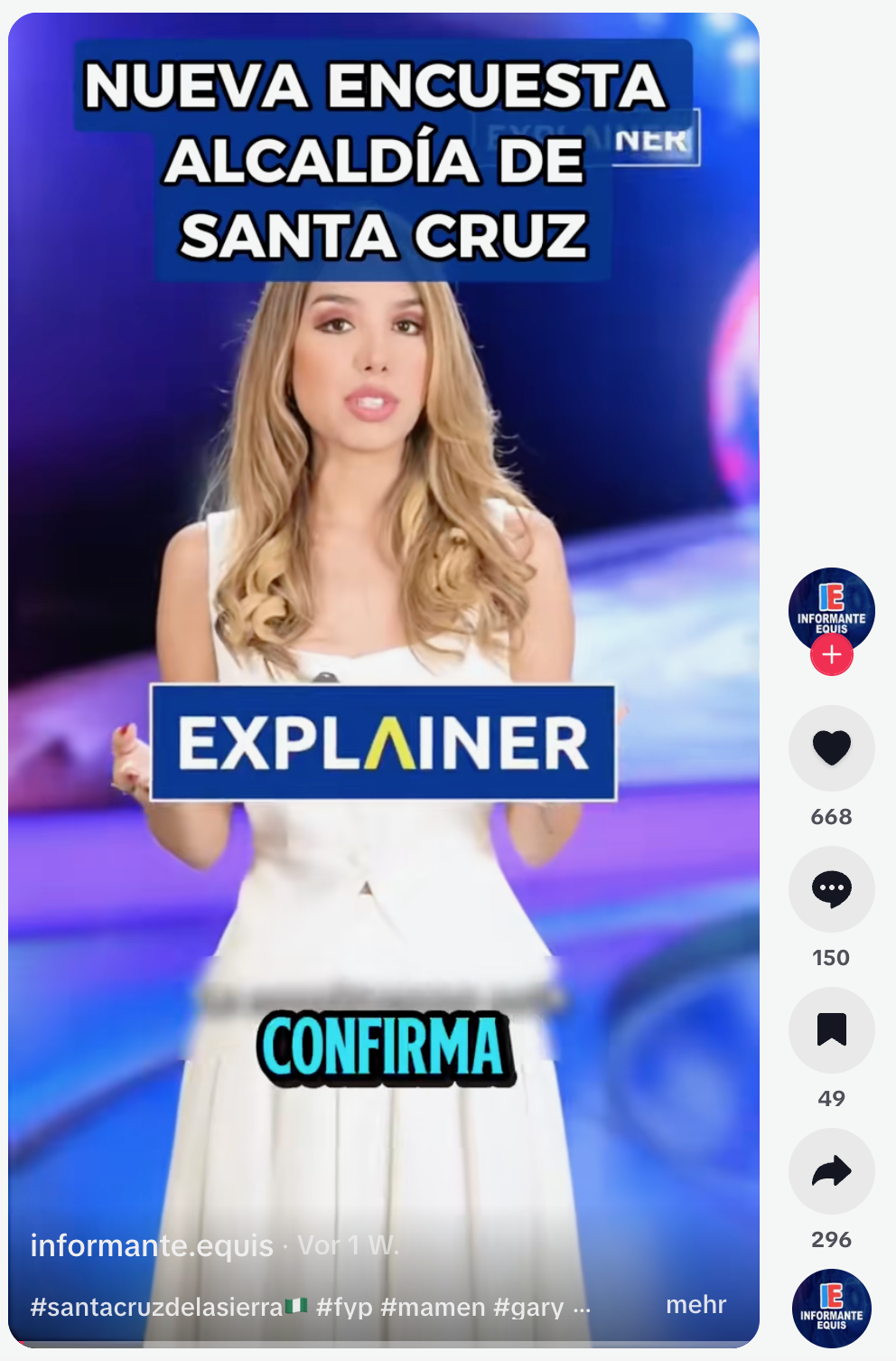Open the sound disc for this video
Screen dimensions: 896x1361
(x=832, y=1309)
